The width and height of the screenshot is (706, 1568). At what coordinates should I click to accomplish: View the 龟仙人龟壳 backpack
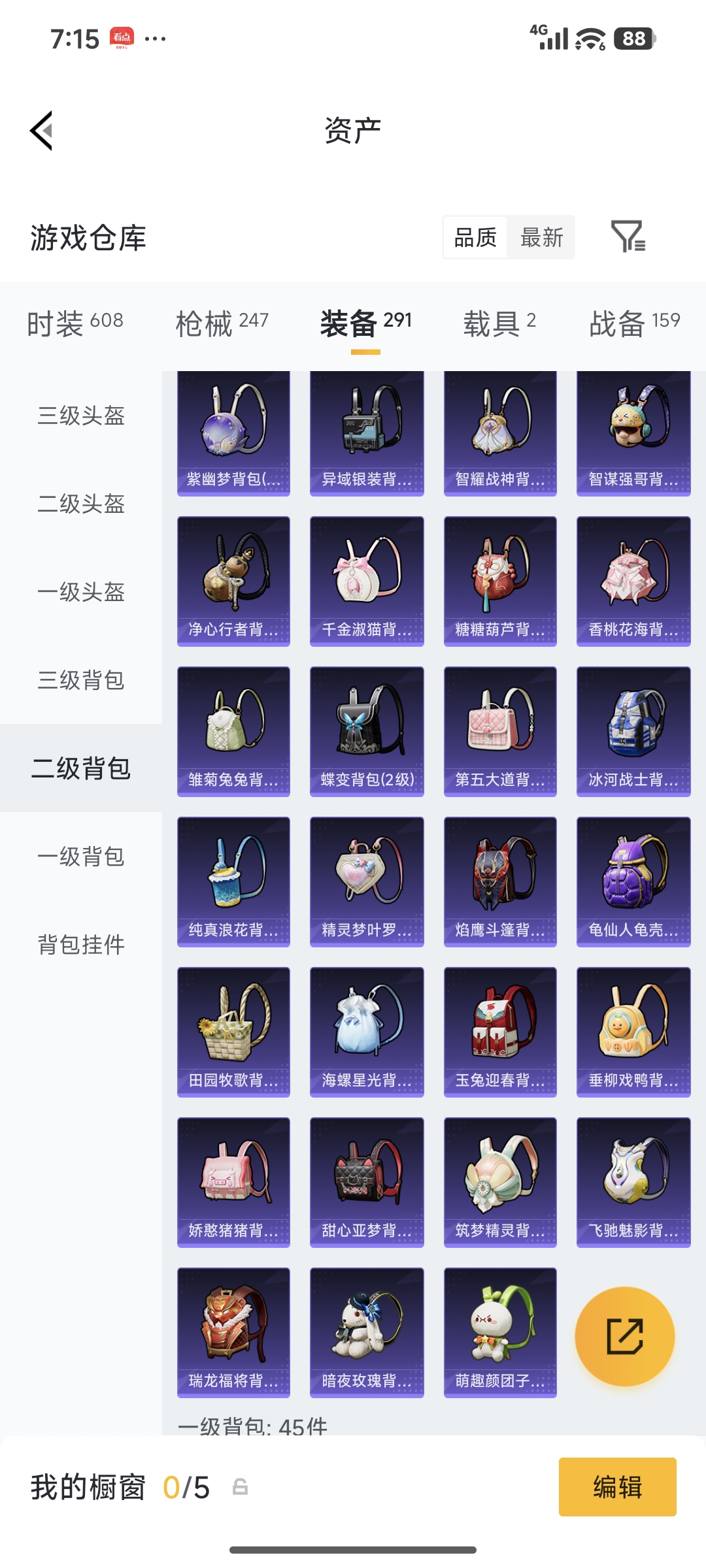pos(632,882)
